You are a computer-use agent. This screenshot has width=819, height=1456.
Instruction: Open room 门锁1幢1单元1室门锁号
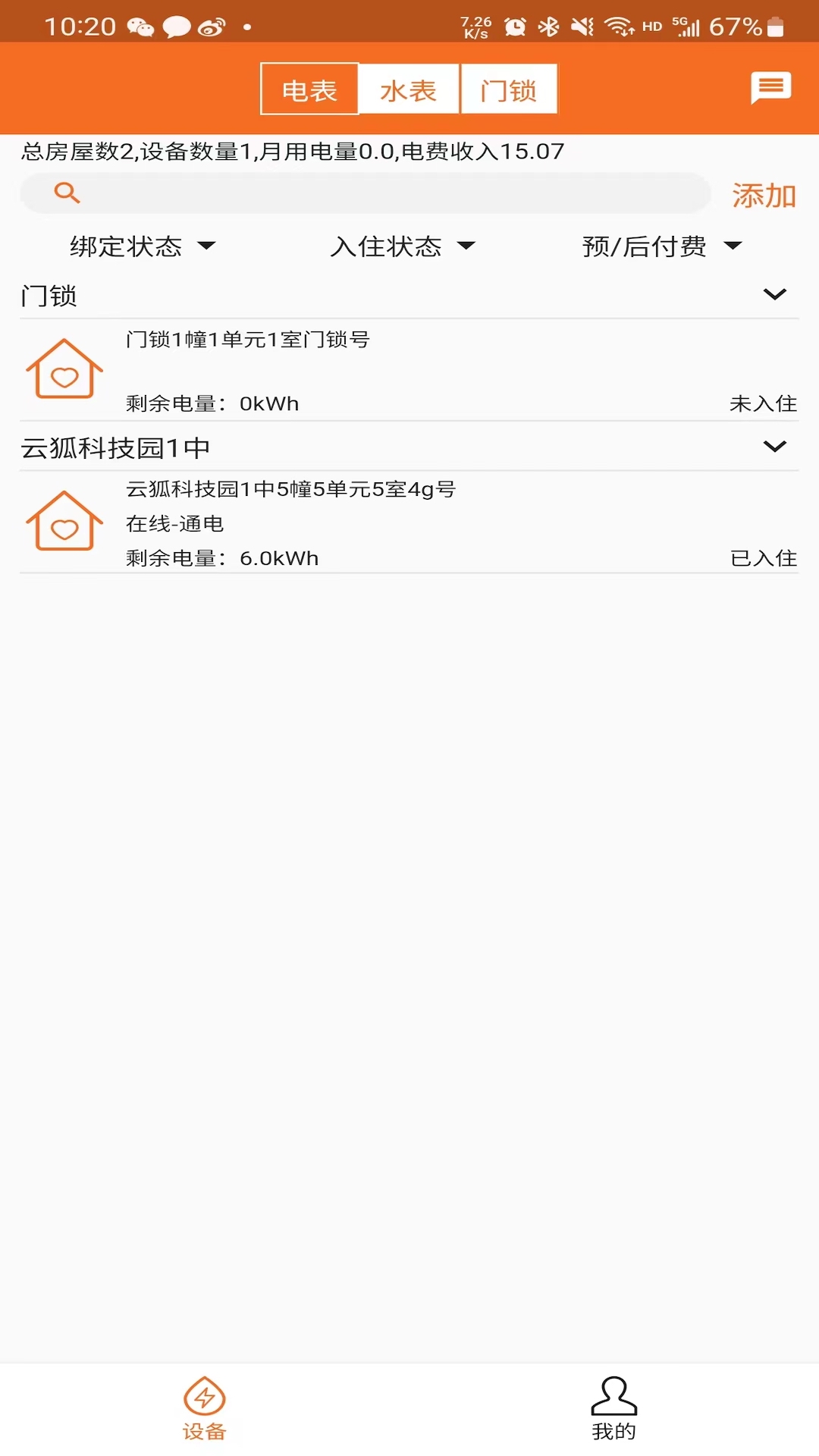(x=409, y=371)
